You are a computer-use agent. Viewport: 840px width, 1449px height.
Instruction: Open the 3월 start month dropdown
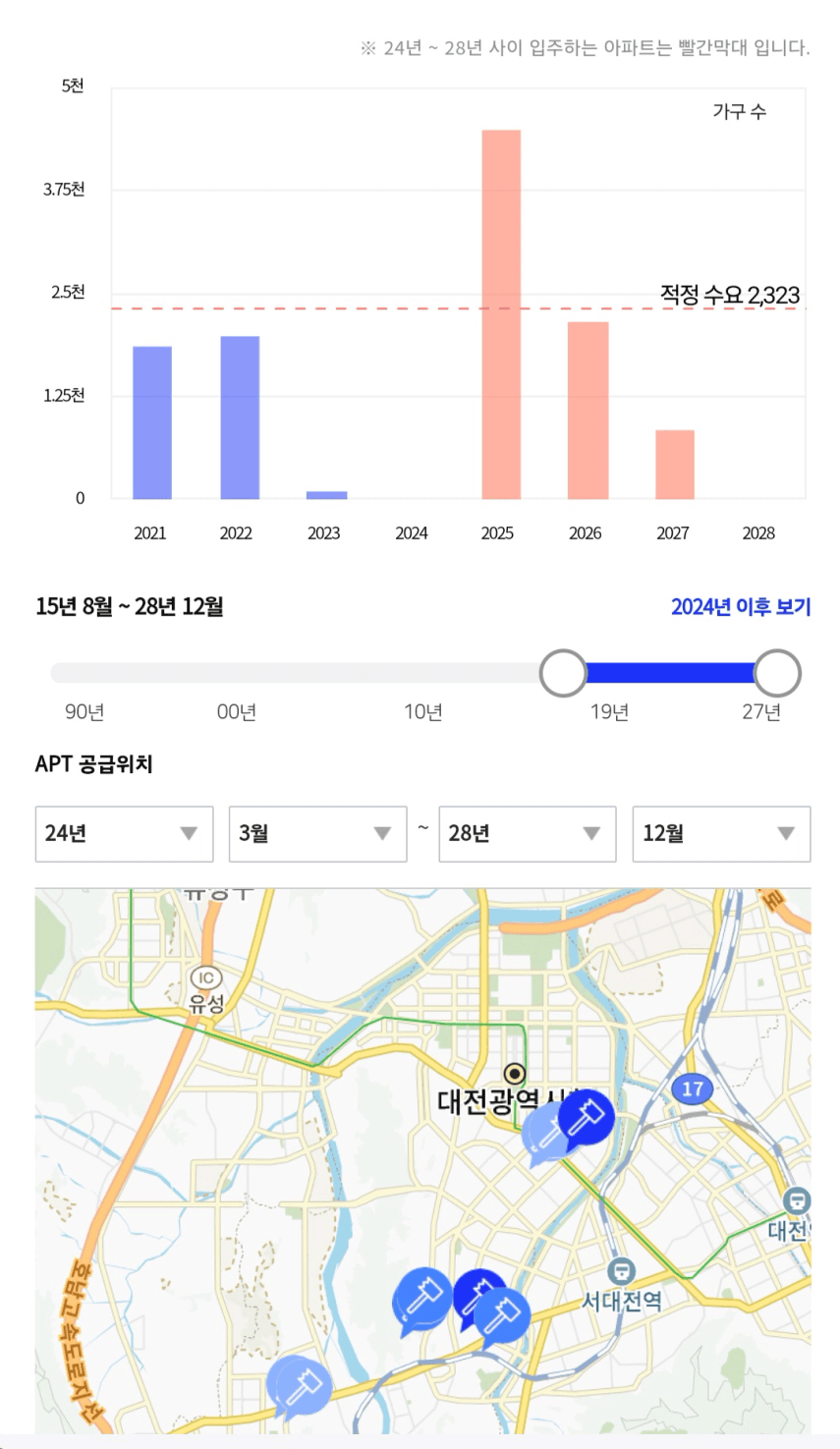coord(317,834)
